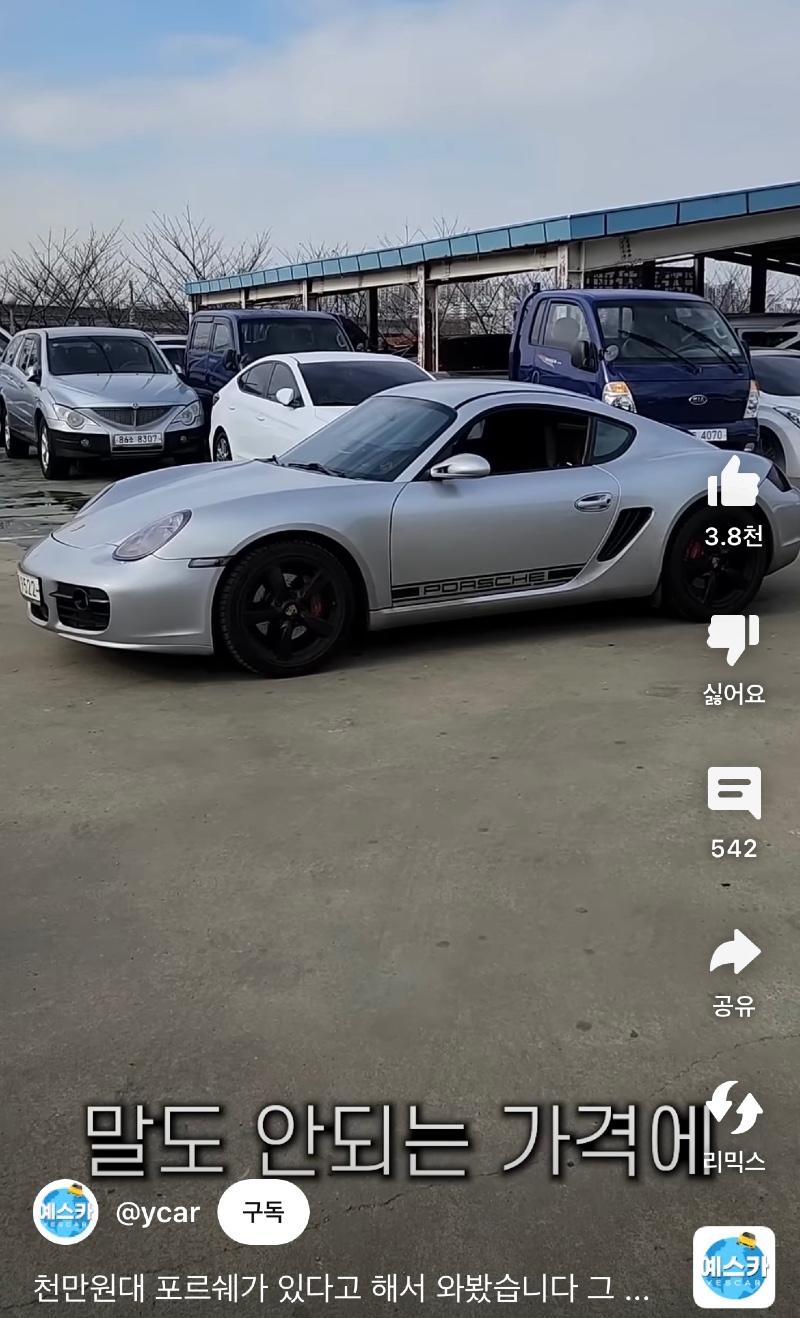Viewport: 800px width, 1318px height.
Task: Open the comments with 542 replies
Action: [x=734, y=794]
